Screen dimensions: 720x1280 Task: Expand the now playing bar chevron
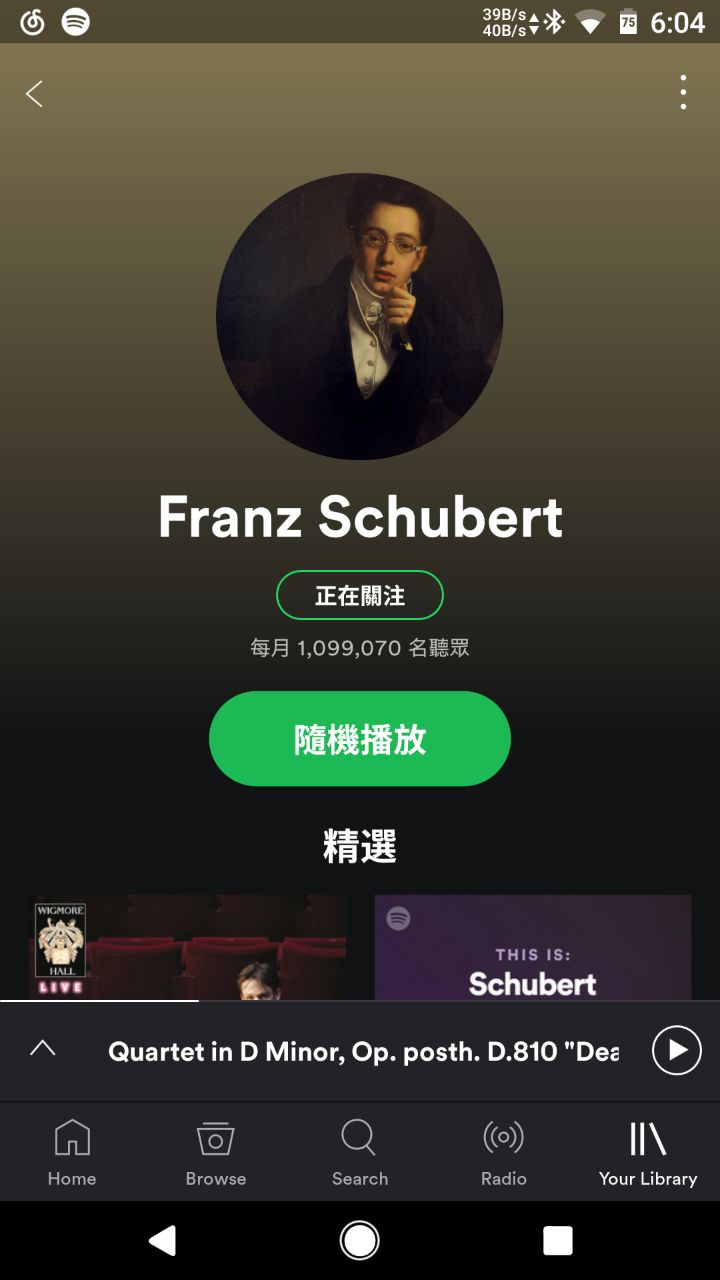43,1049
